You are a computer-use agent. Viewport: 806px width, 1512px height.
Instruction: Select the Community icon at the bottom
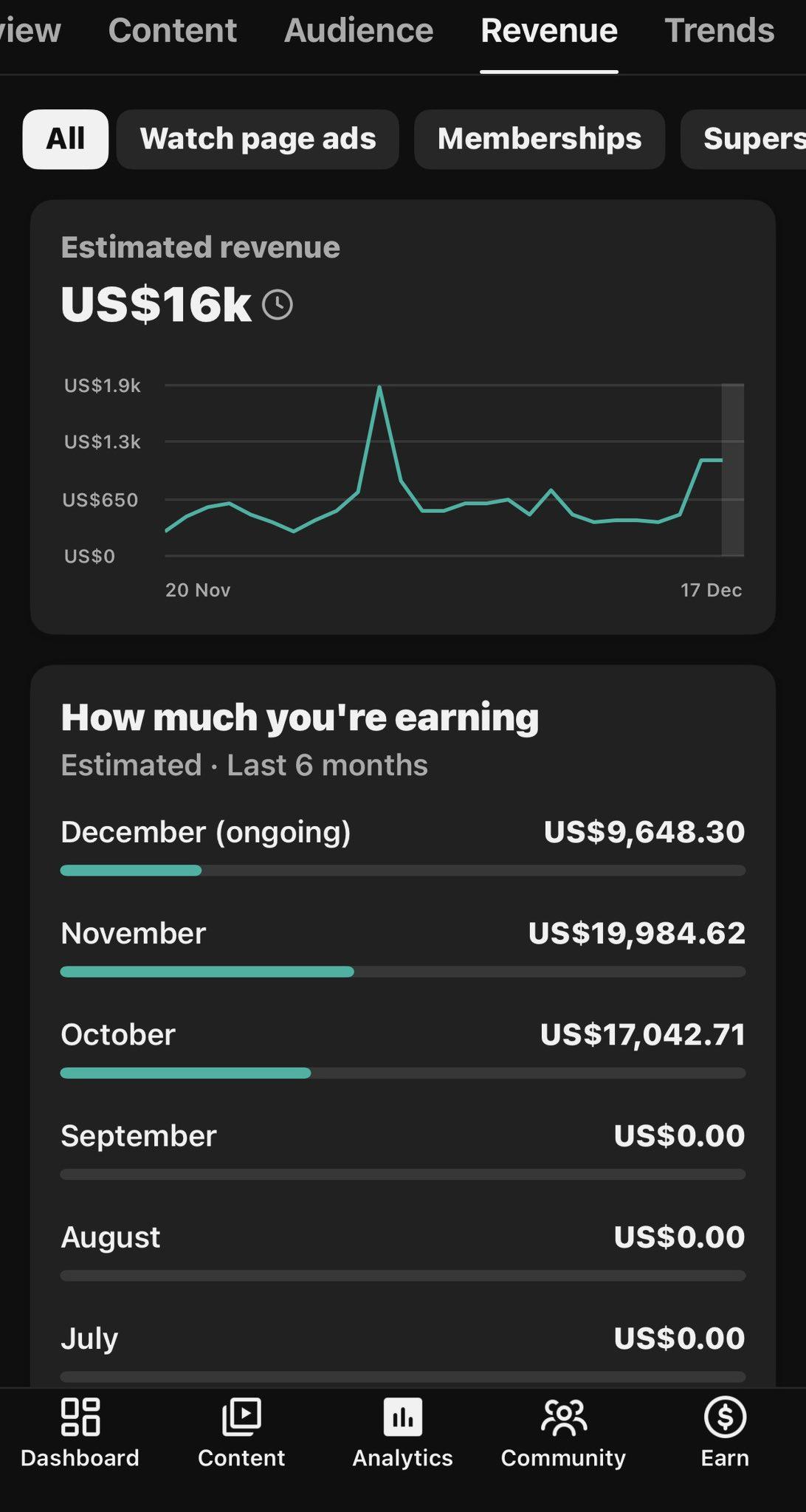click(563, 1432)
